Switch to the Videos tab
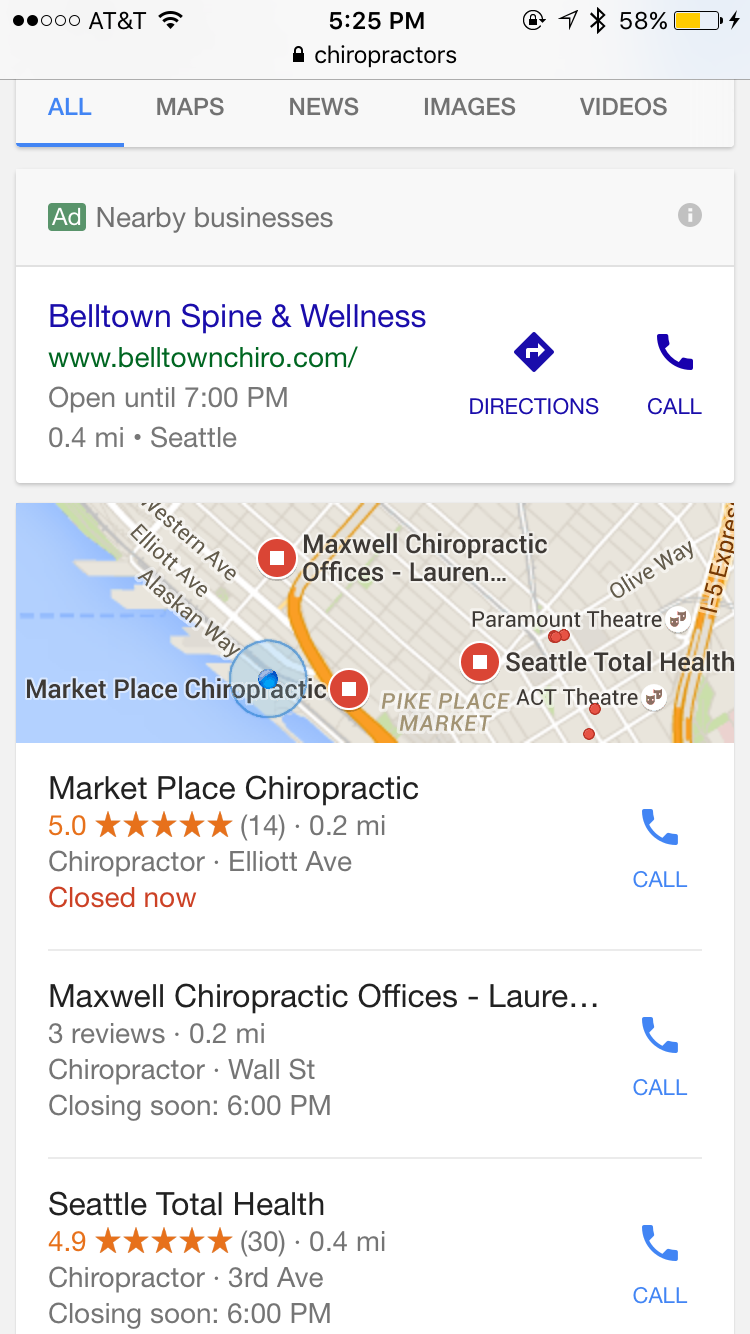 click(623, 108)
